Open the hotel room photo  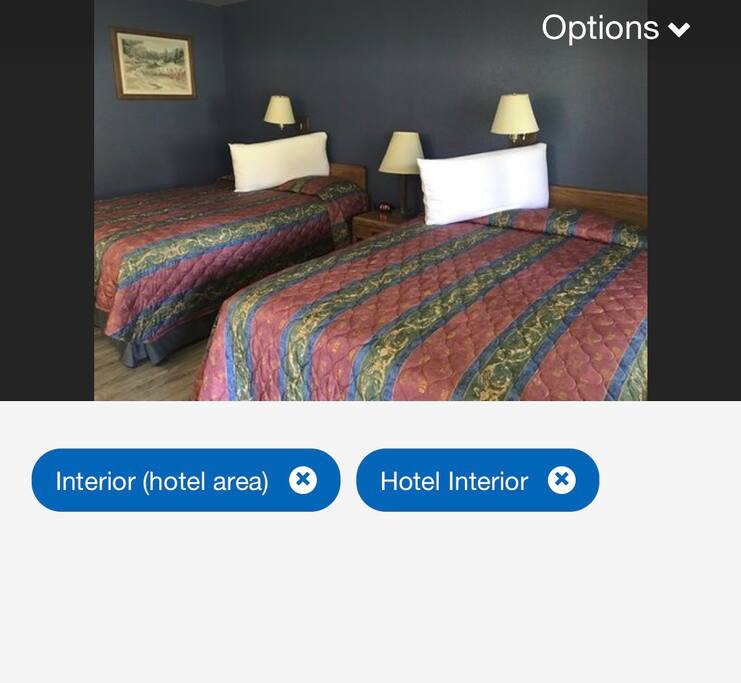click(370, 220)
